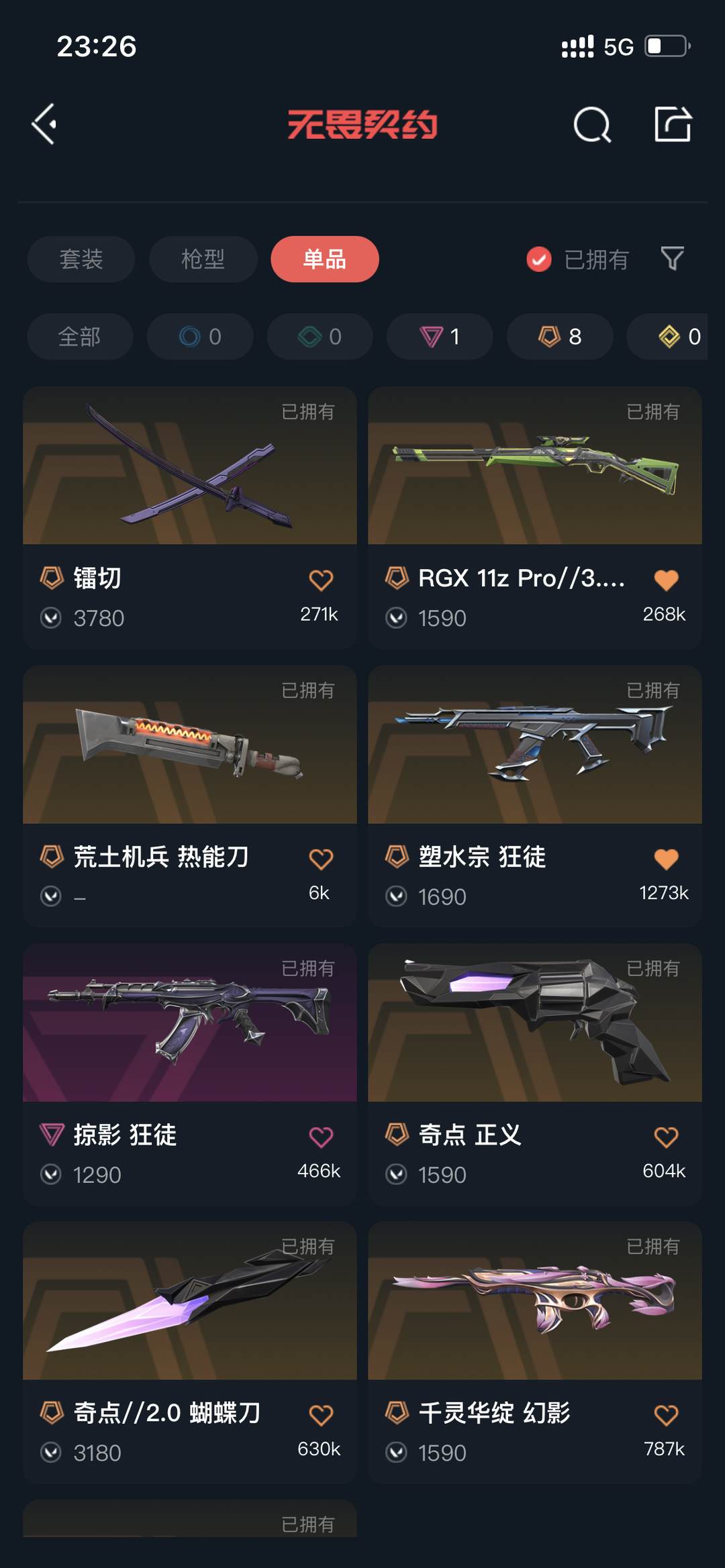Viewport: 725px width, 1568px height.
Task: Filter by the orange tier chip showing 8
Action: tap(560, 336)
